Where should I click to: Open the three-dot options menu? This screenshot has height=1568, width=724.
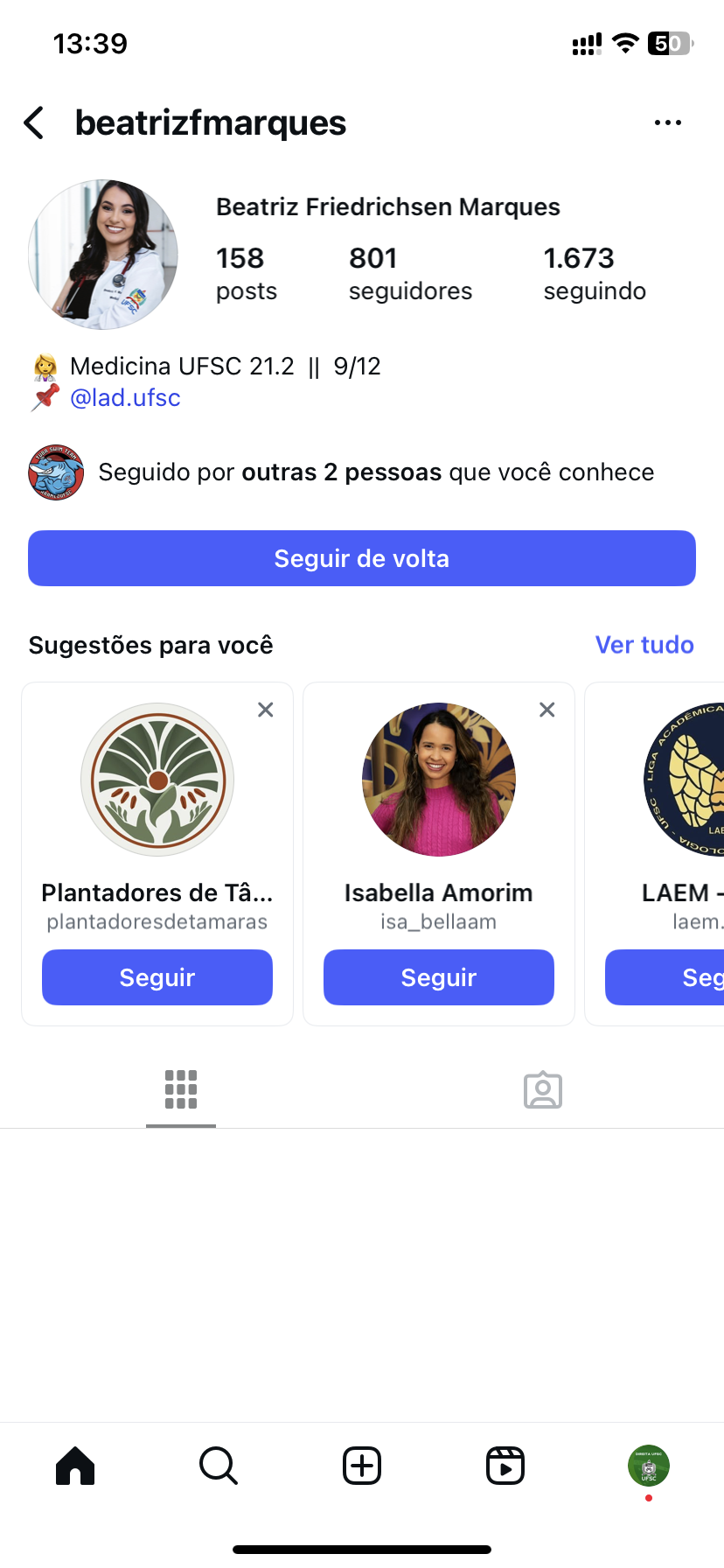667,123
